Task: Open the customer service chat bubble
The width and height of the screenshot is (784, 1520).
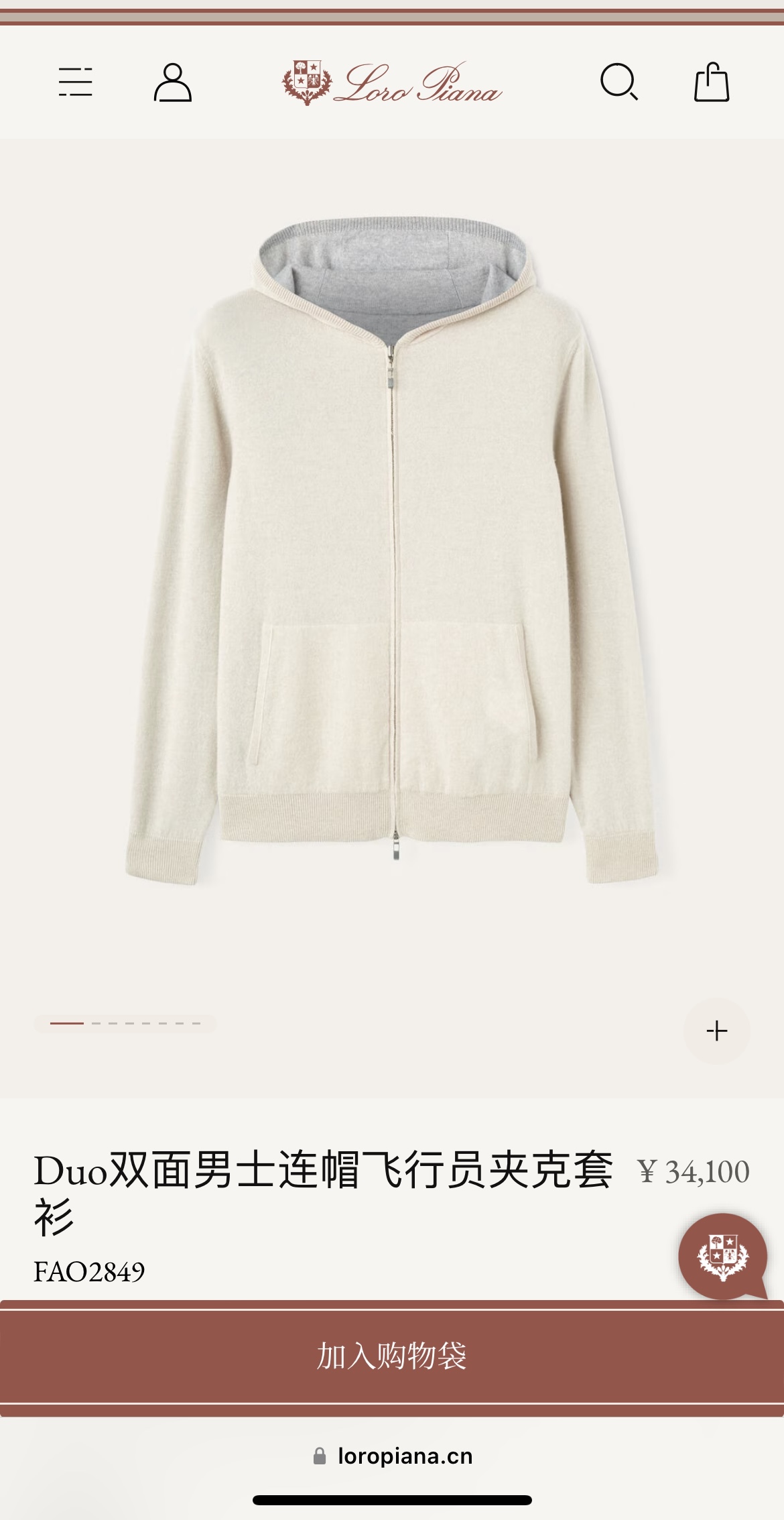Action: click(722, 1256)
